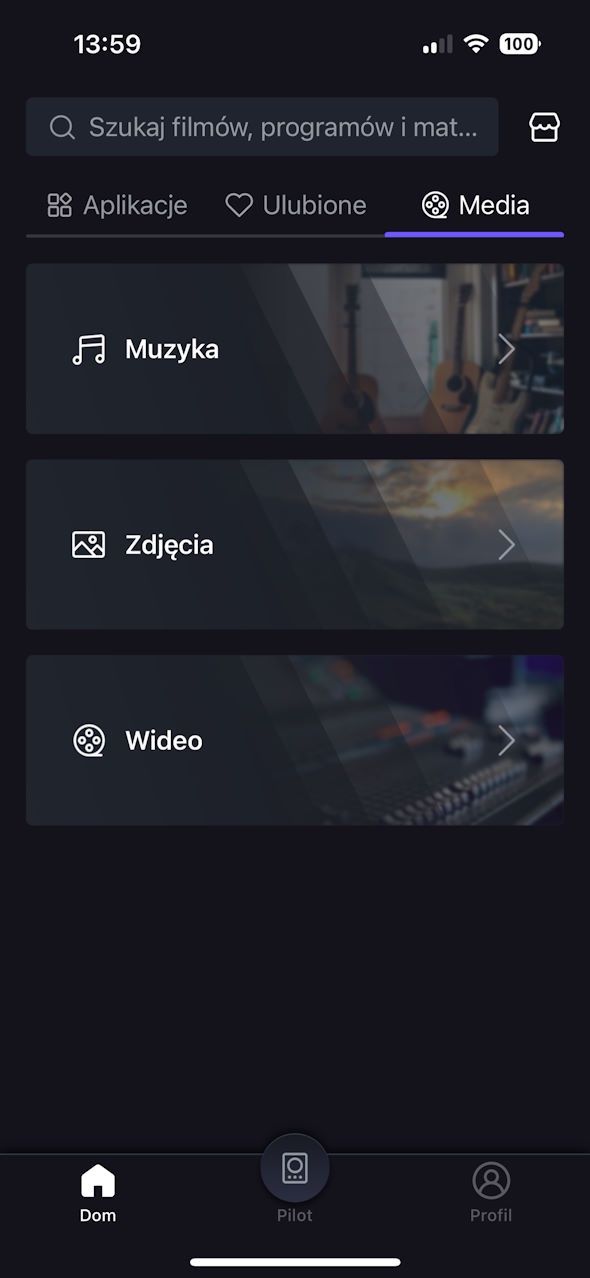Select the Media tab
The image size is (590, 1278).
(475, 205)
